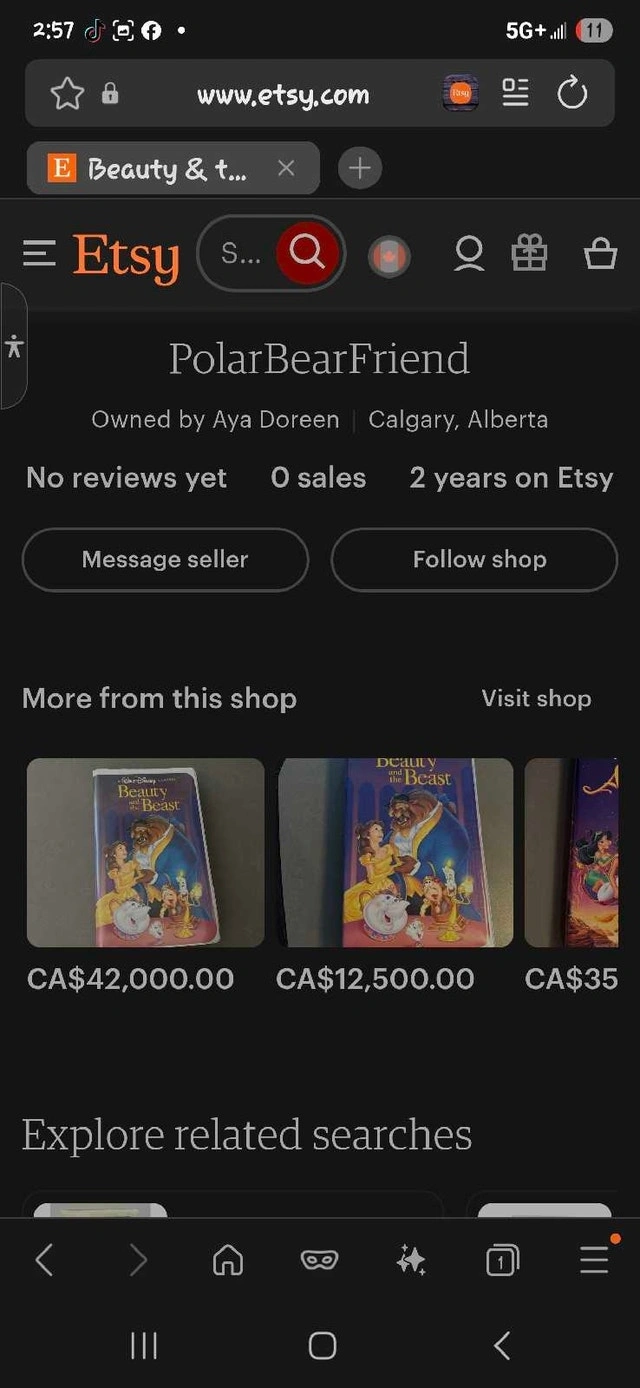Open the browser tab switcher
This screenshot has width=640, height=1388.
coord(502,1261)
